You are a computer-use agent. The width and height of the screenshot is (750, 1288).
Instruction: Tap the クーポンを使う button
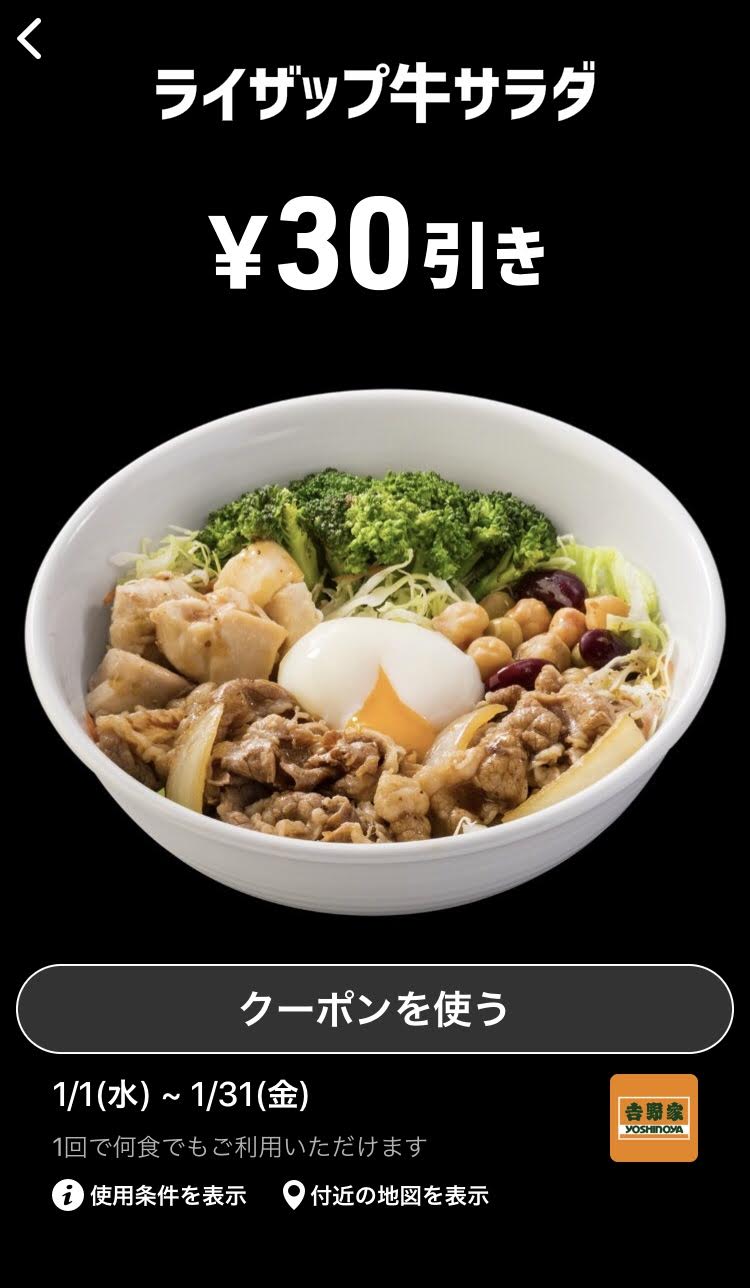coord(375,1009)
